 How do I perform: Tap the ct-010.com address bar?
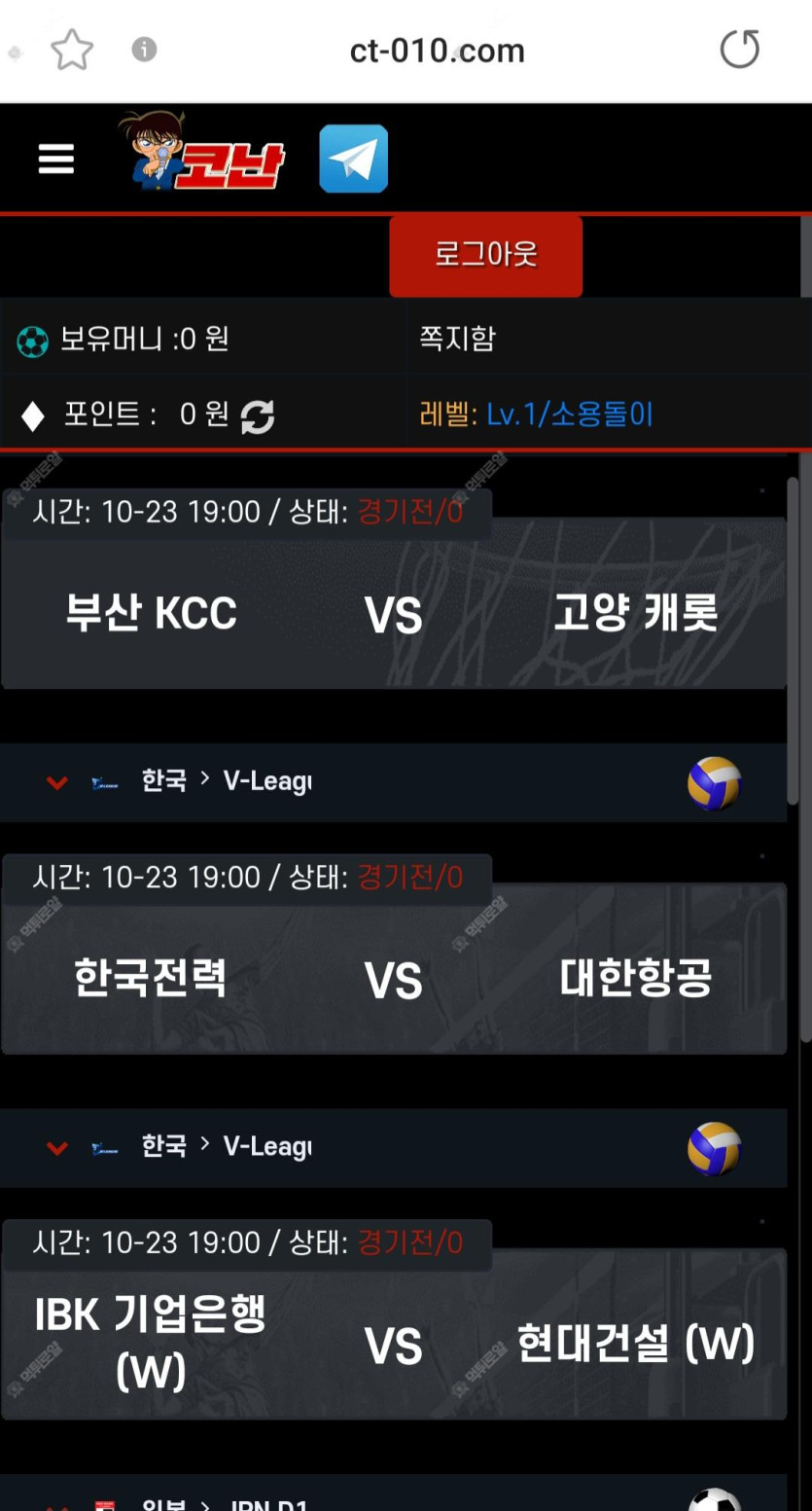[437, 51]
